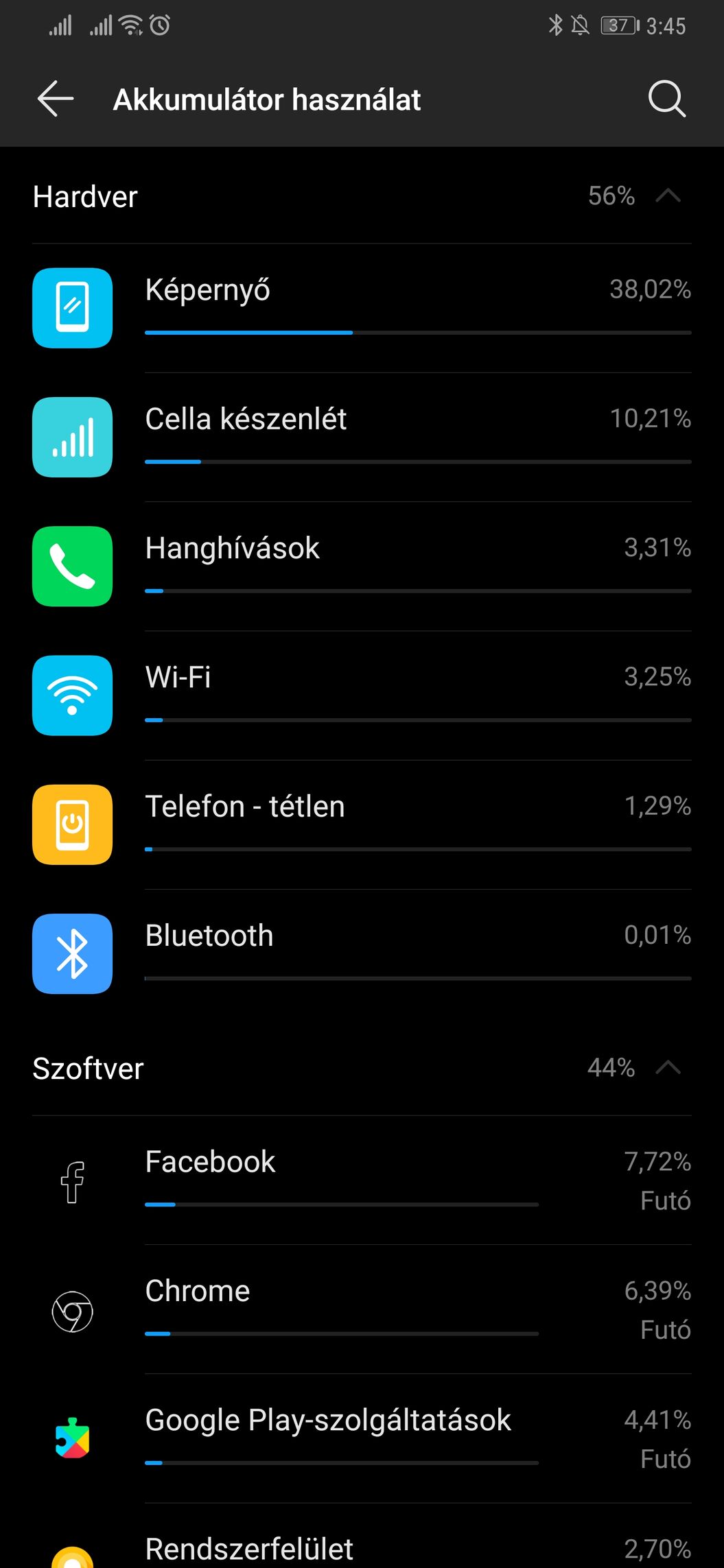The image size is (724, 1568).
Task: Open Facebook battery usage details
Action: pyautogui.click(x=362, y=1180)
